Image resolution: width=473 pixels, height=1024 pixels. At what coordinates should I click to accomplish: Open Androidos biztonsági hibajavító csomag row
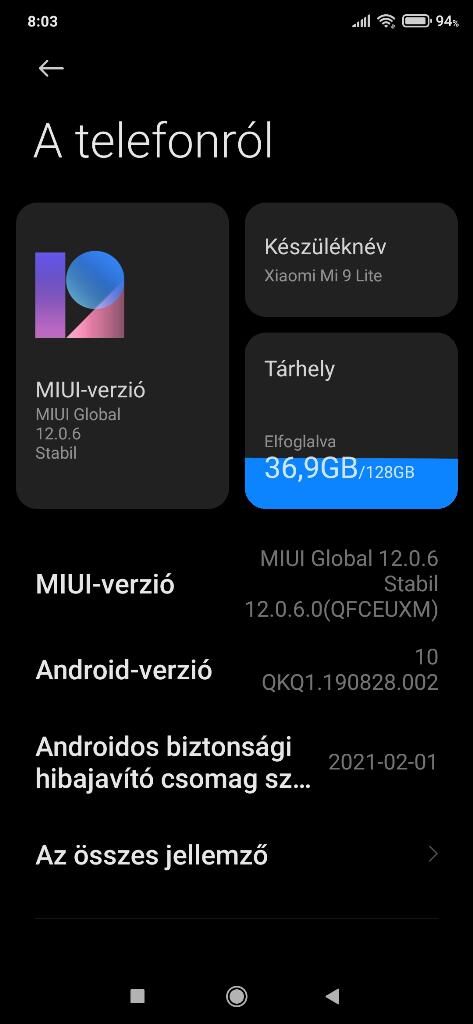236,762
